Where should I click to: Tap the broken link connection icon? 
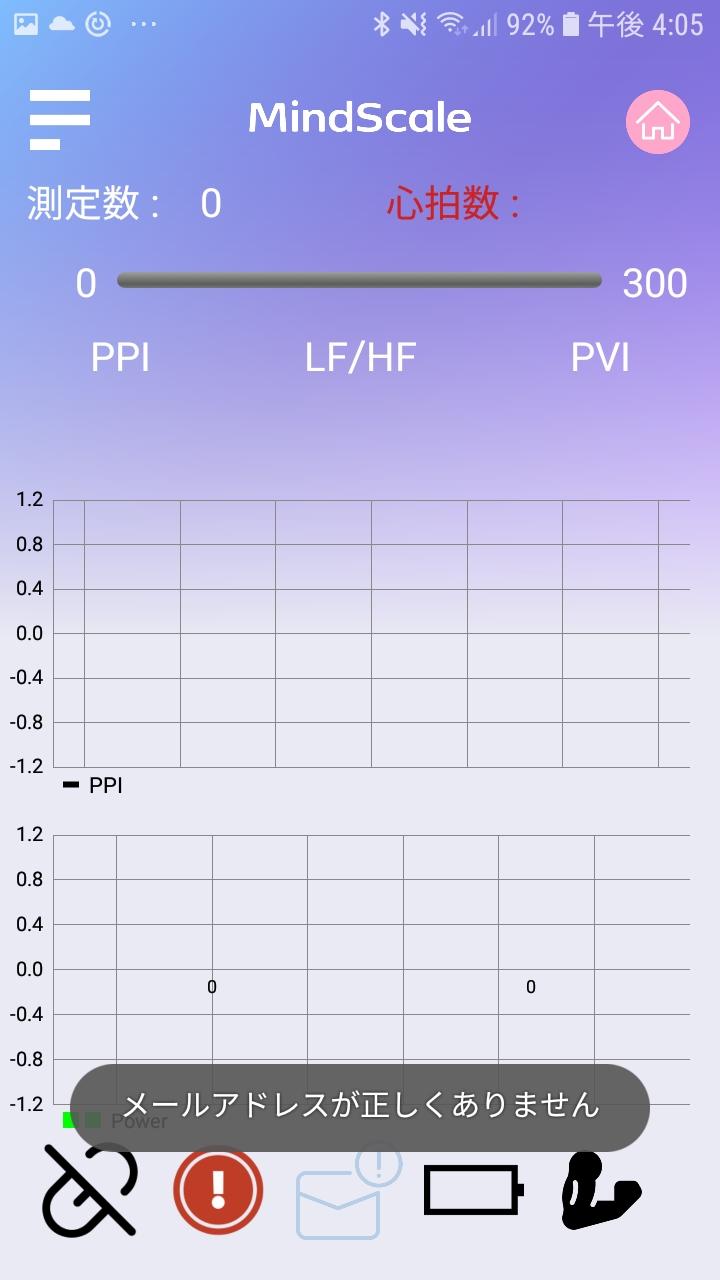(x=90, y=1190)
